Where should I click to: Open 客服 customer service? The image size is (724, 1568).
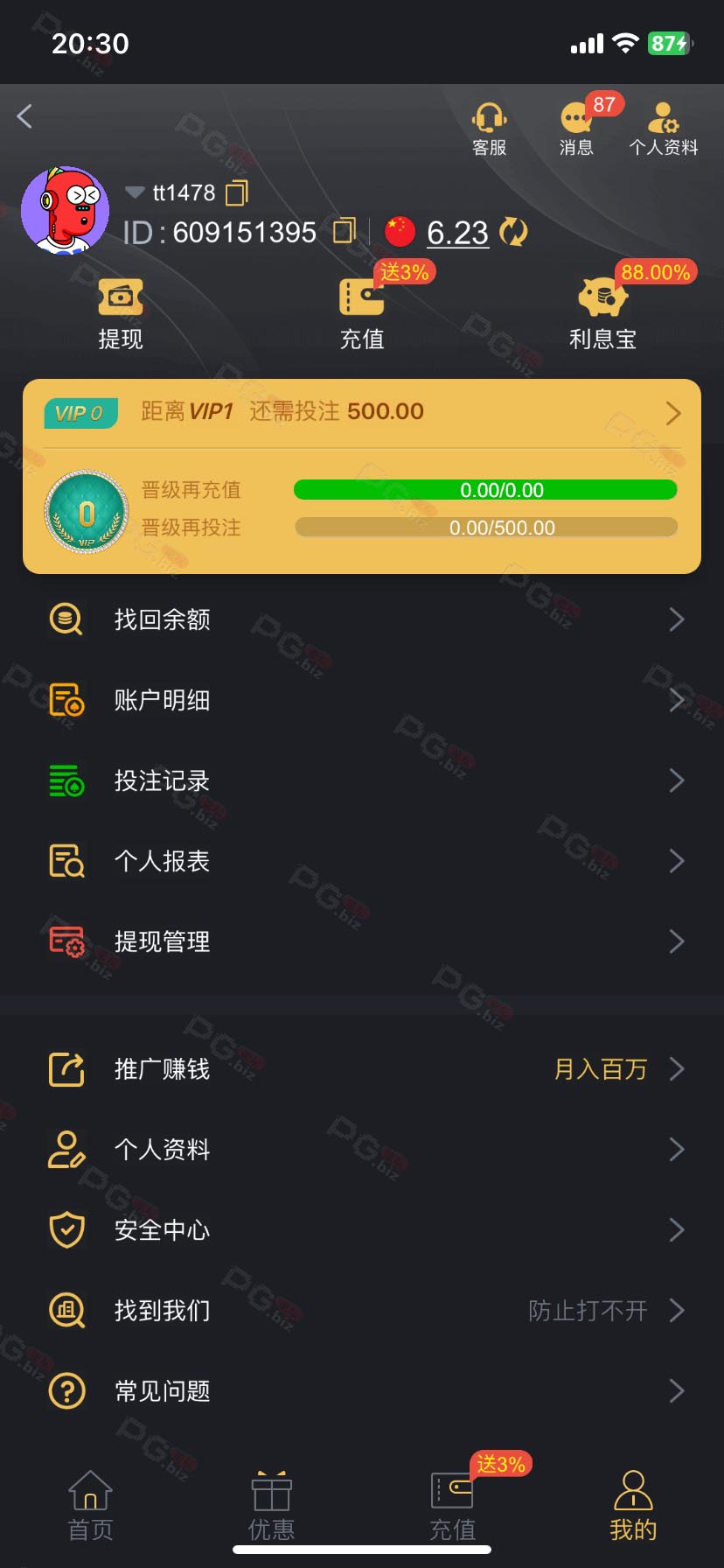pos(489,129)
